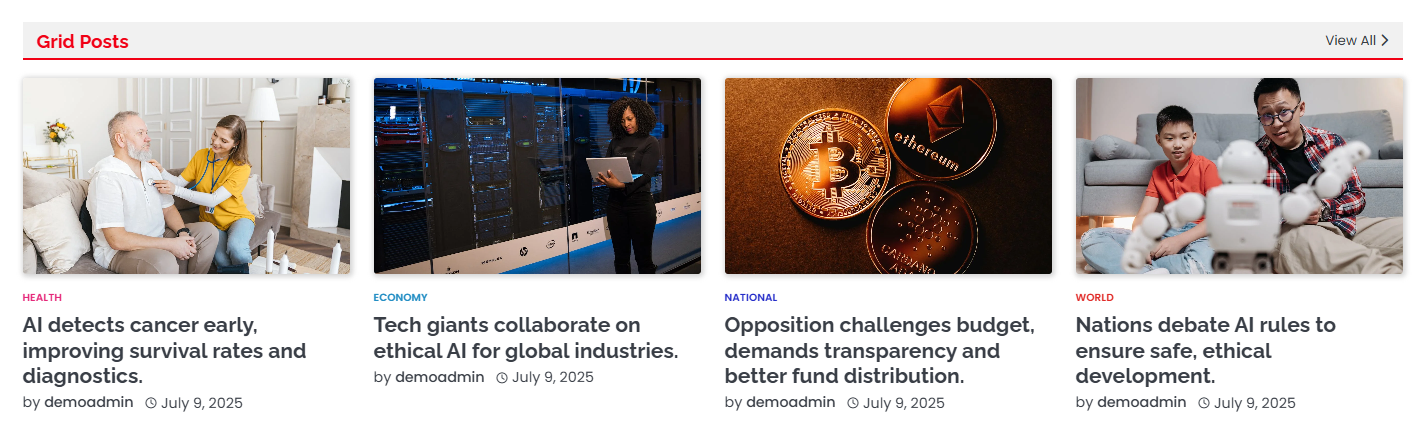Select the Economy category tag
The image size is (1427, 442).
(400, 298)
